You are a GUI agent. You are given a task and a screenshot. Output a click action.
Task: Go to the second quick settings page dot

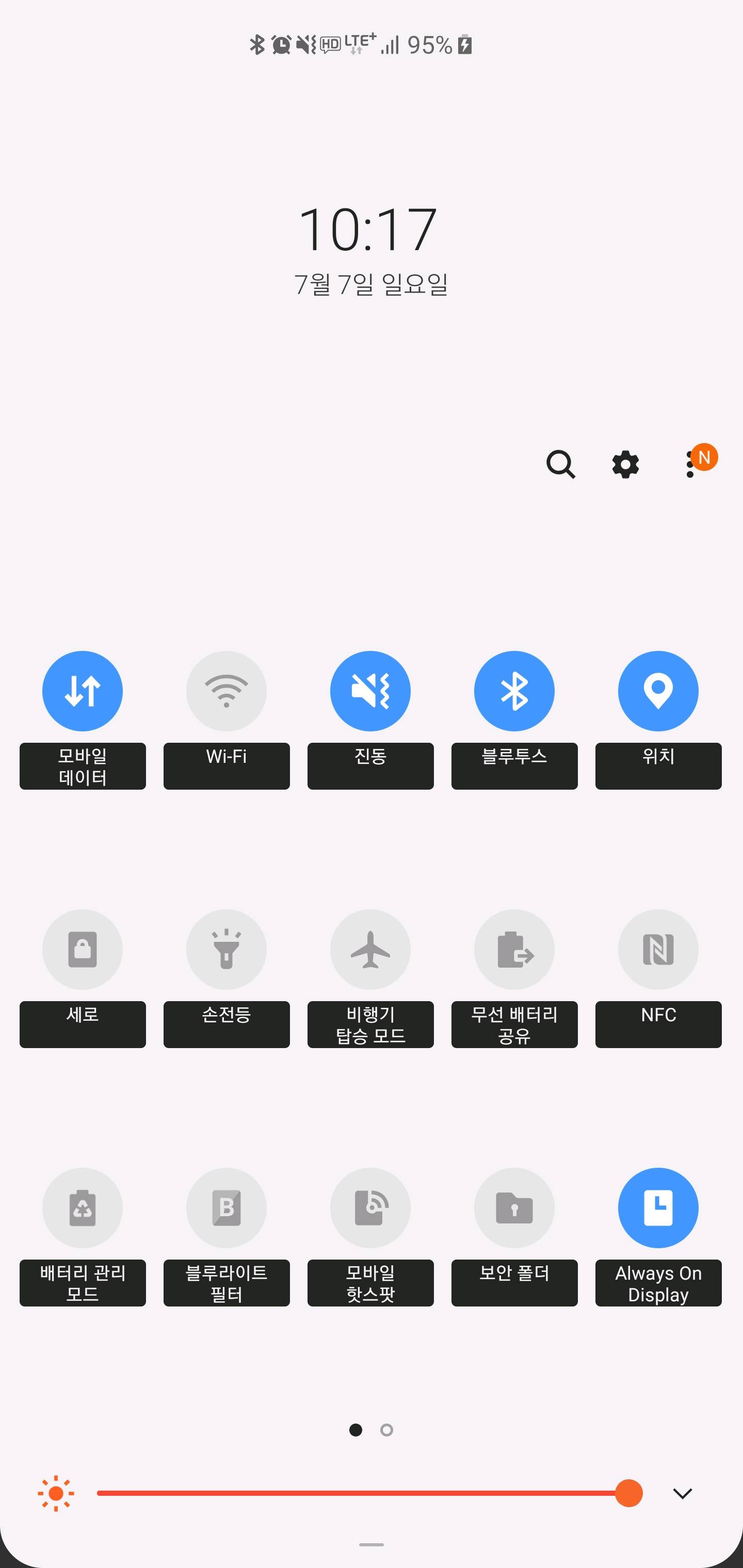pyautogui.click(x=387, y=1430)
